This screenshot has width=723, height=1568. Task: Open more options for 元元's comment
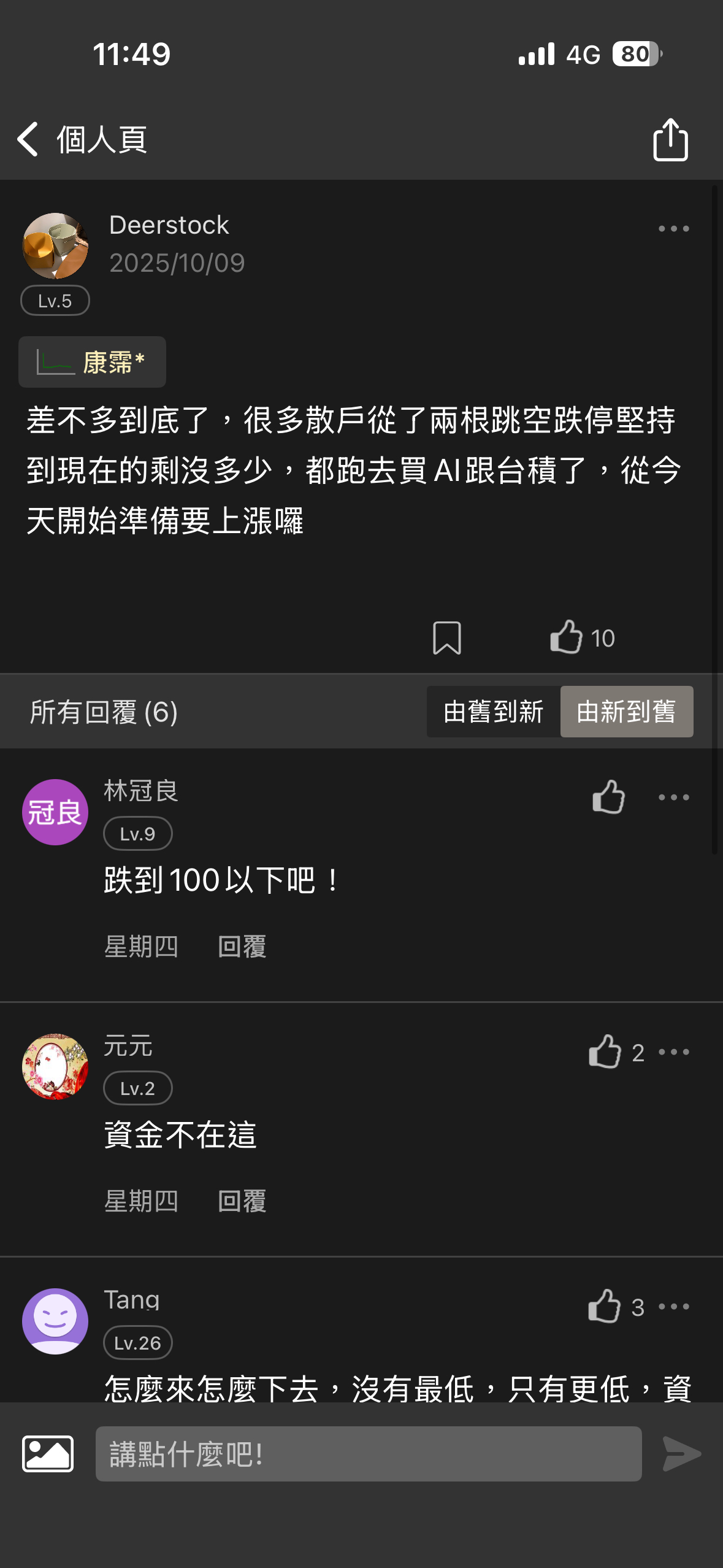pos(673,1051)
